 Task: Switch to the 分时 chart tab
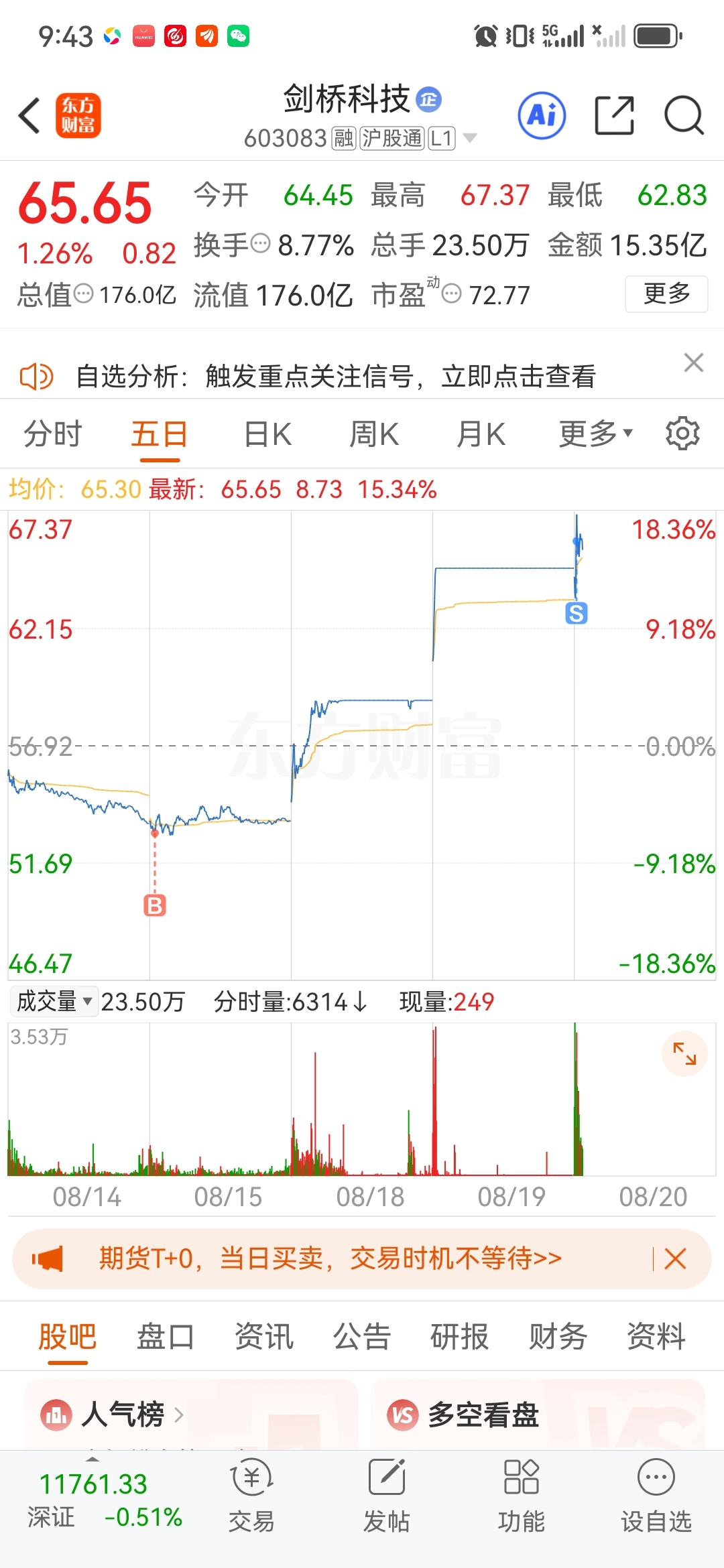[x=53, y=434]
